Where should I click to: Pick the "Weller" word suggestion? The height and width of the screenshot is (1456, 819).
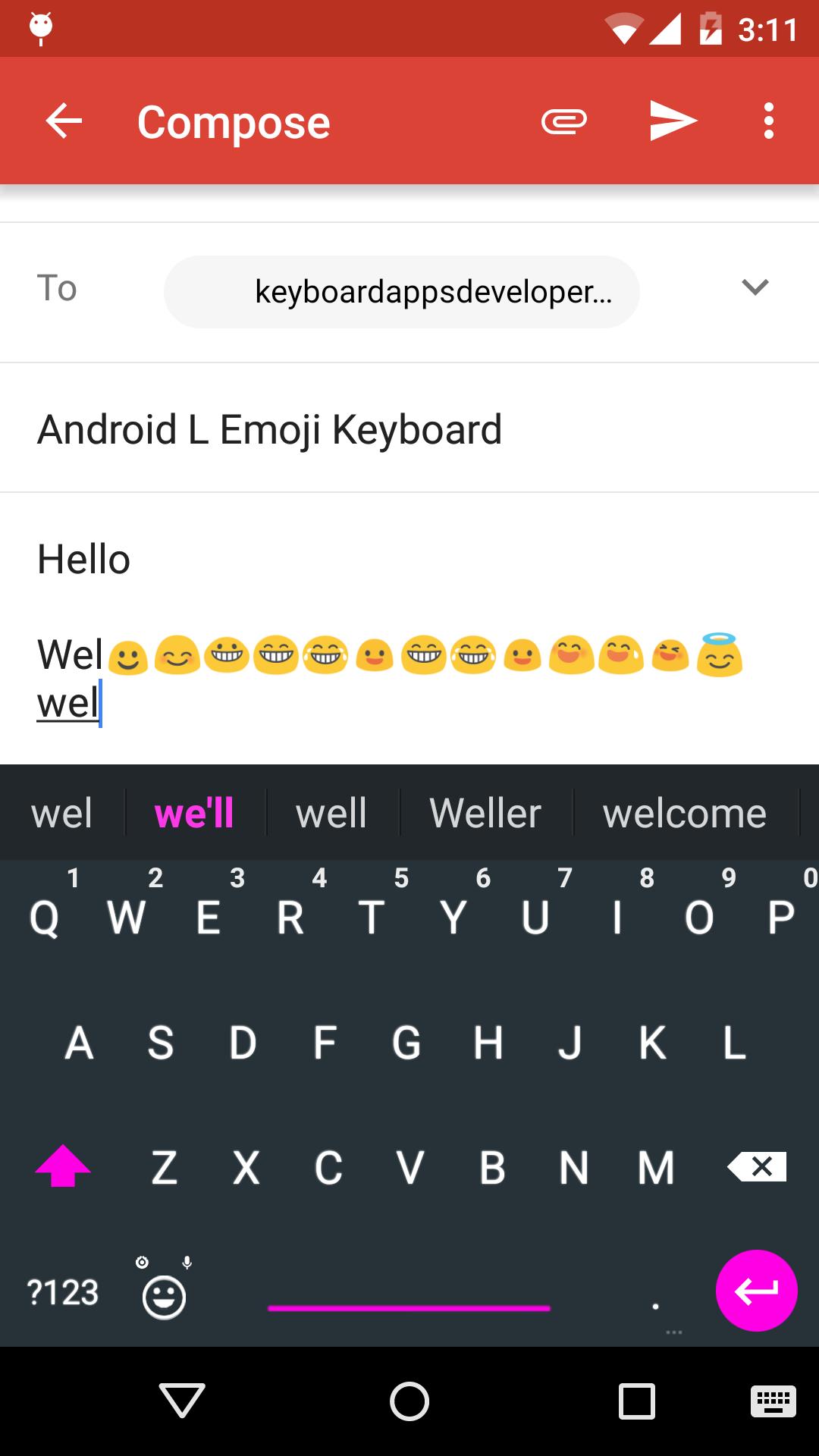click(485, 814)
